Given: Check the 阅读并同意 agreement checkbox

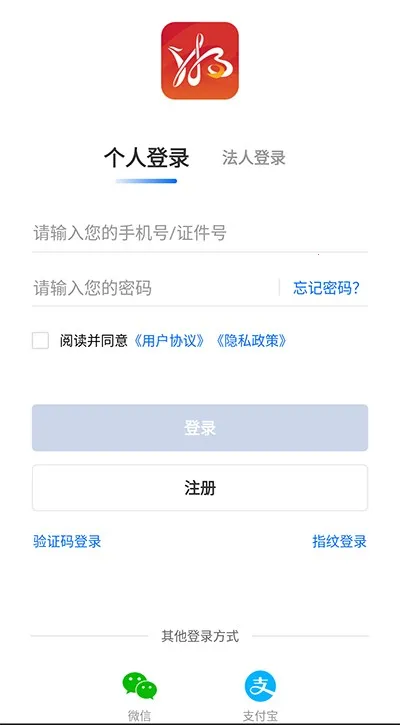Looking at the screenshot, I should pyautogui.click(x=40, y=341).
